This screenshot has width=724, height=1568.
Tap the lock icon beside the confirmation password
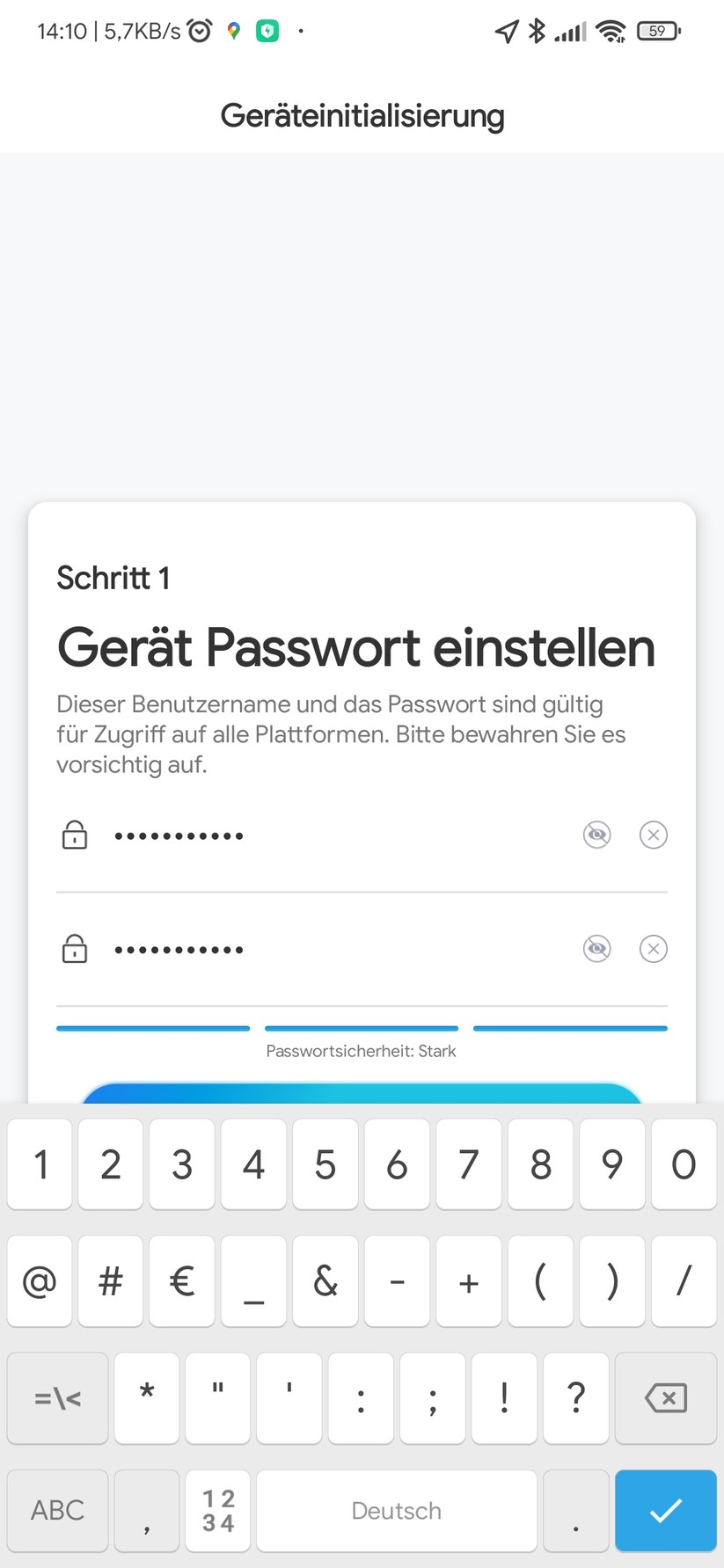tap(75, 948)
